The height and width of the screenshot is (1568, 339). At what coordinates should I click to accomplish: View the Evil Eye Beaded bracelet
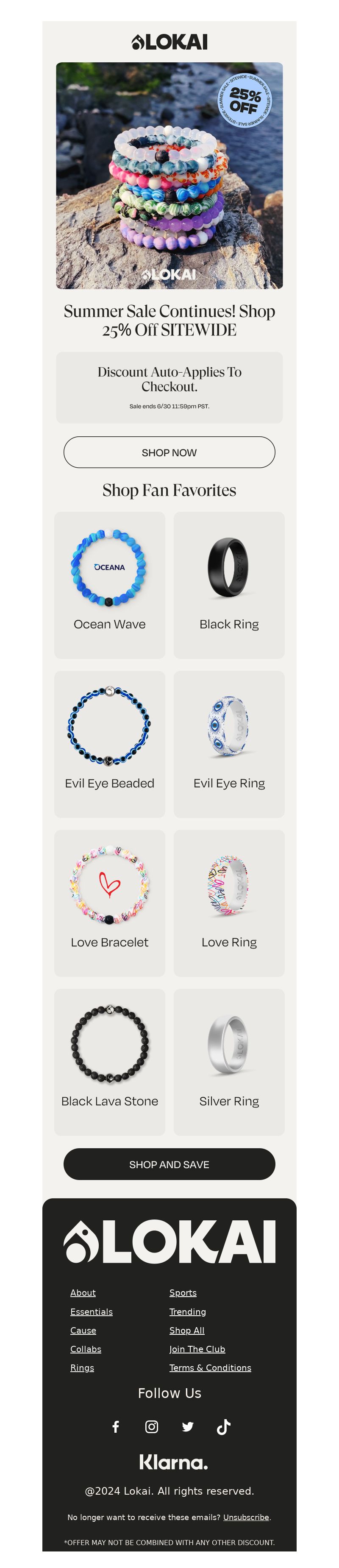point(110,743)
